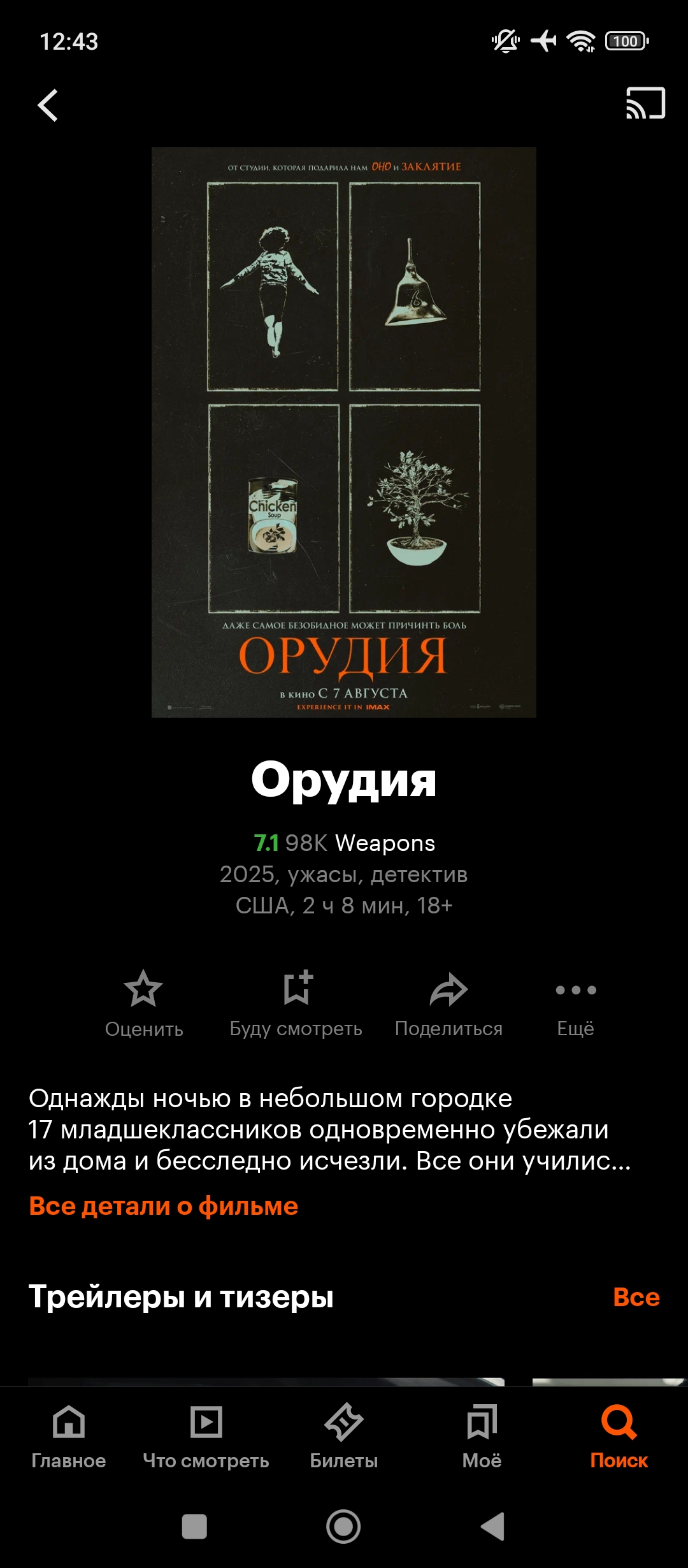View all trailers via Все

[636, 1296]
